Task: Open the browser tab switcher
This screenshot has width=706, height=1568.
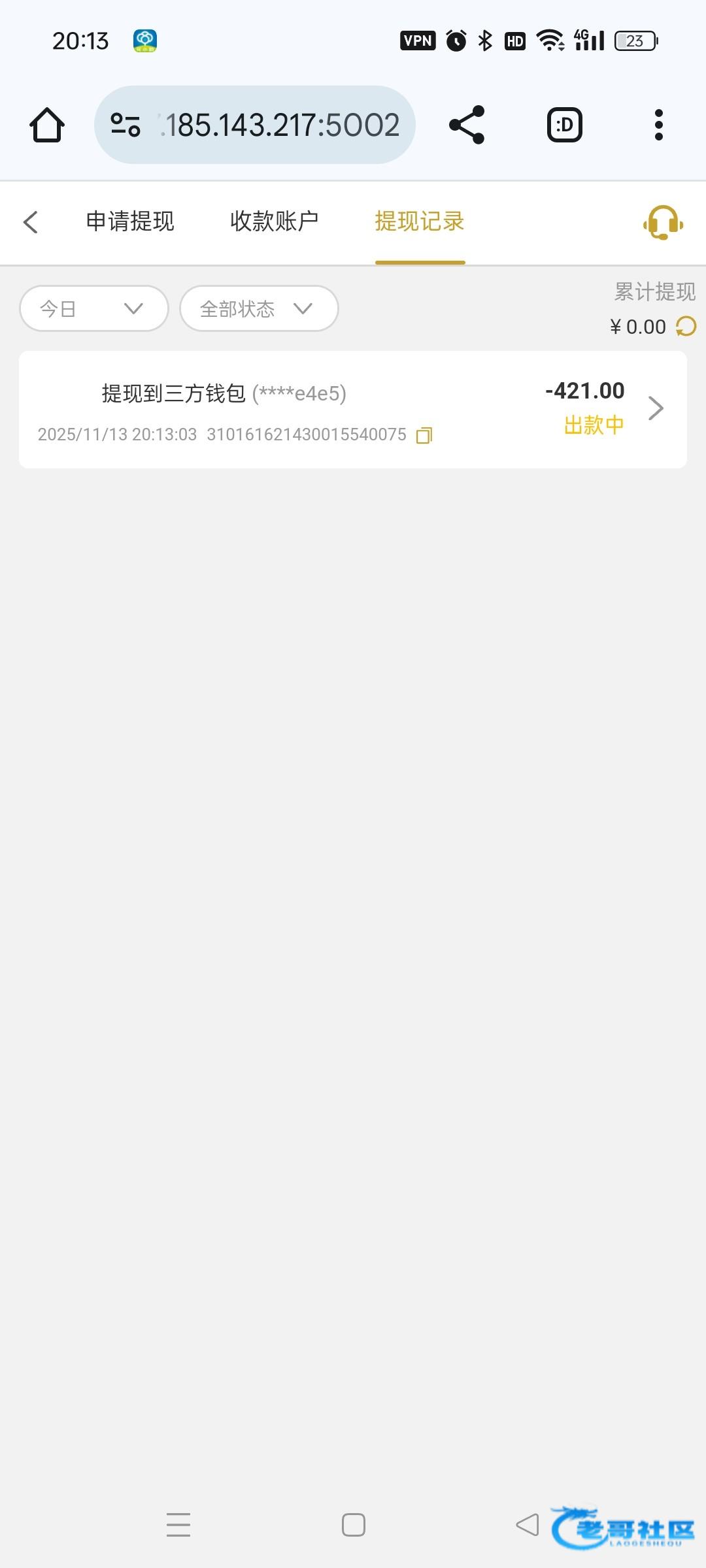Action: 564,125
